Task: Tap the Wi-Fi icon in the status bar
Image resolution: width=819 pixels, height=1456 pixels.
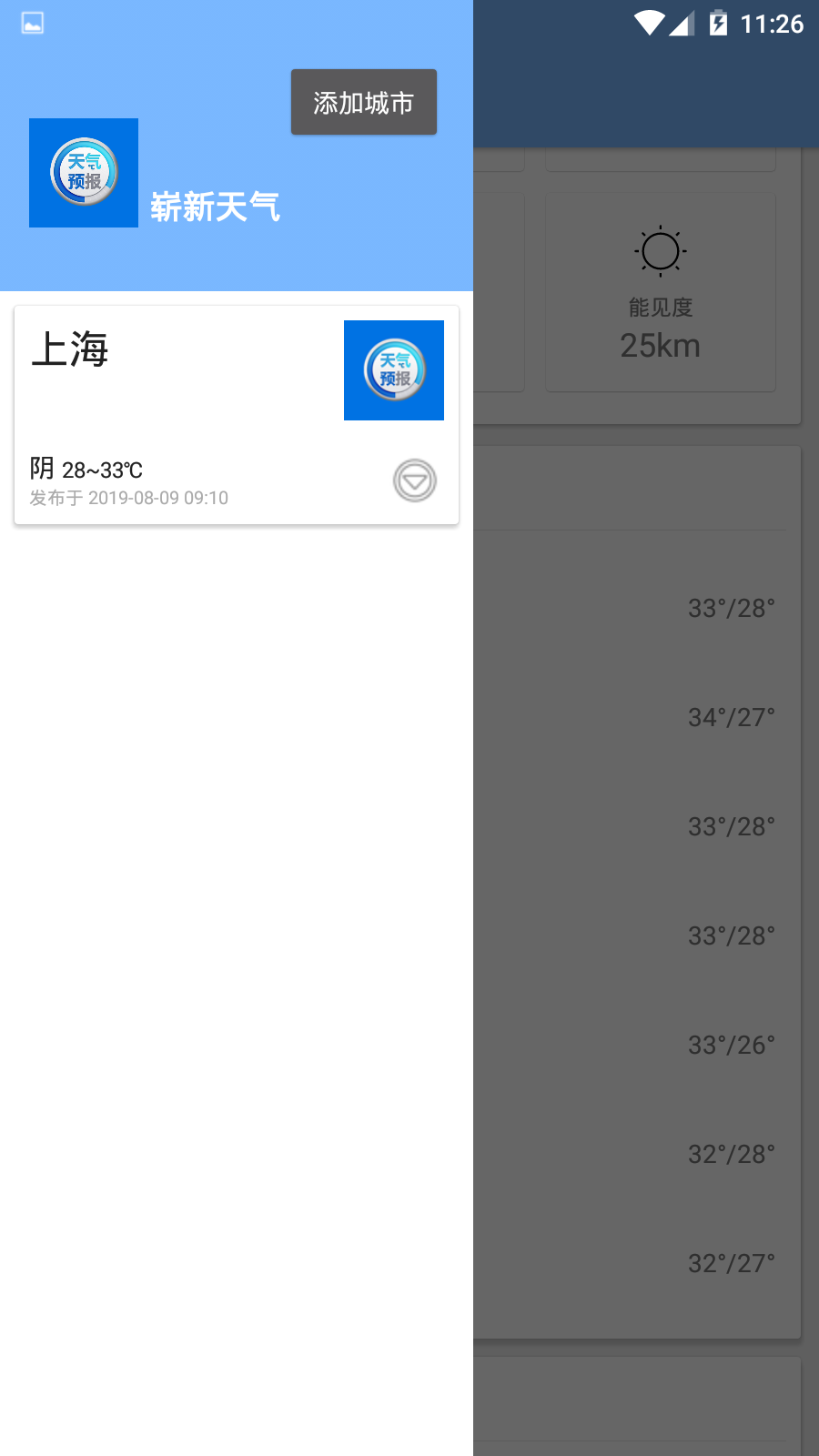Action: [x=648, y=24]
